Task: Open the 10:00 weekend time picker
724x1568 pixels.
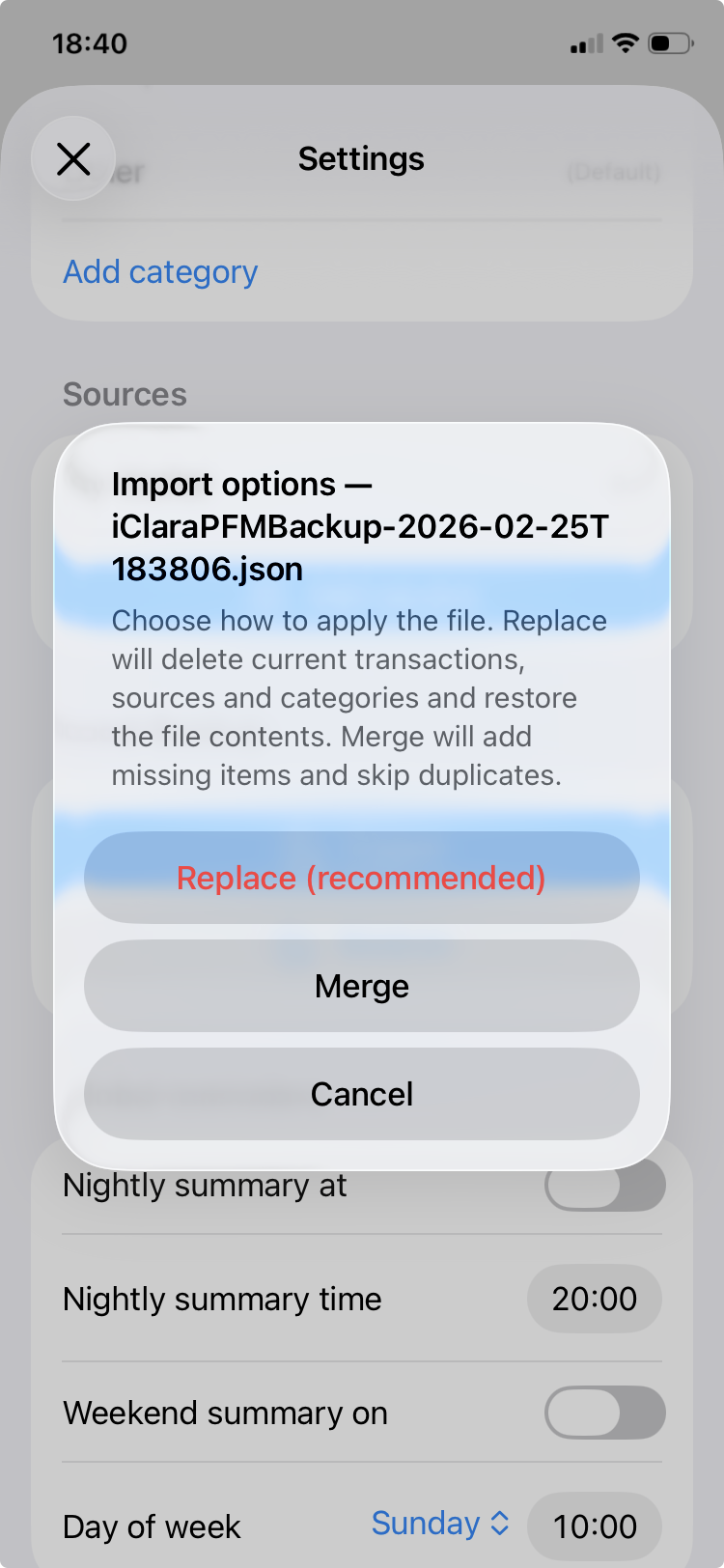Action: 595,1526
